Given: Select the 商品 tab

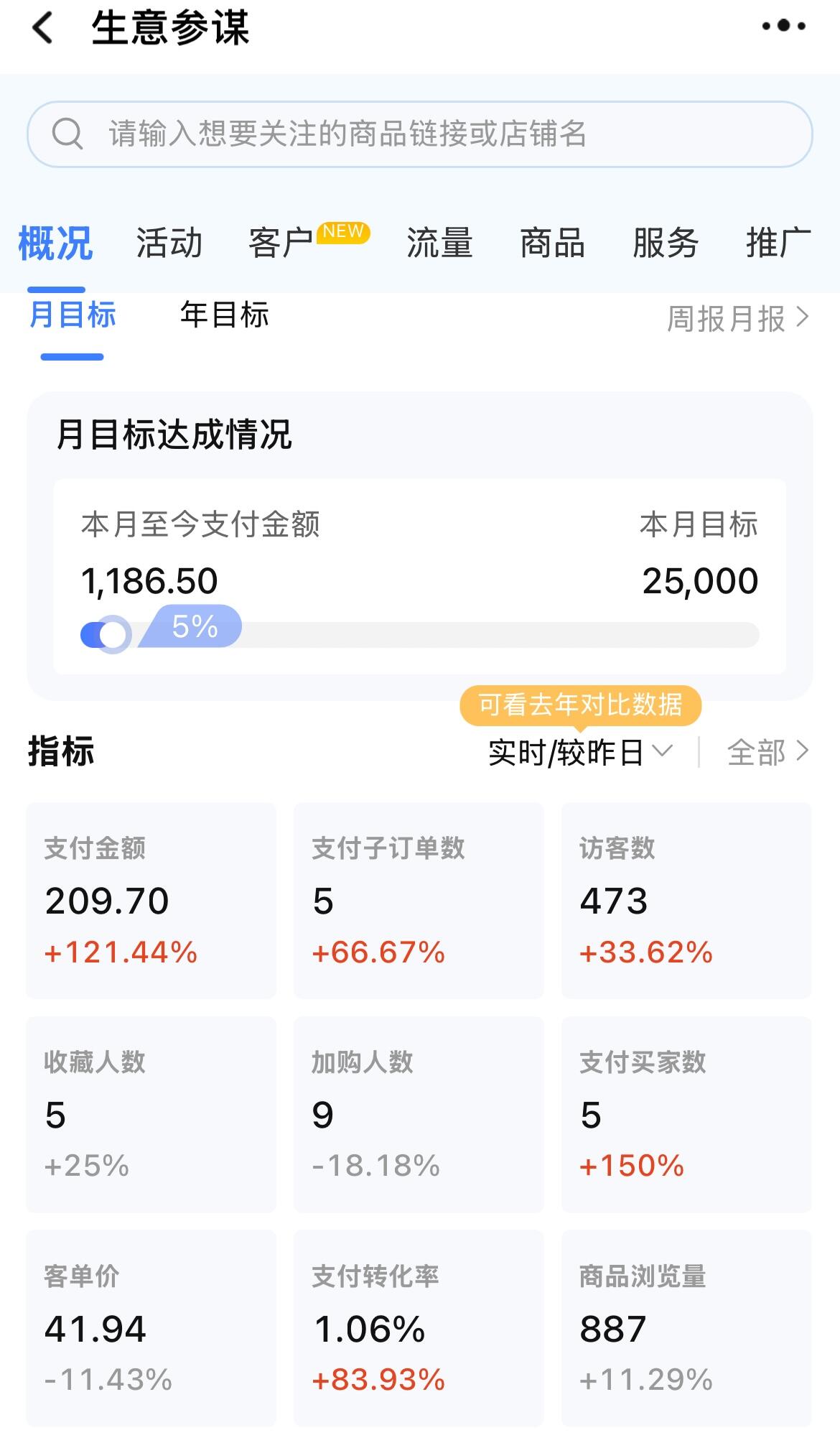Looking at the screenshot, I should click(552, 243).
